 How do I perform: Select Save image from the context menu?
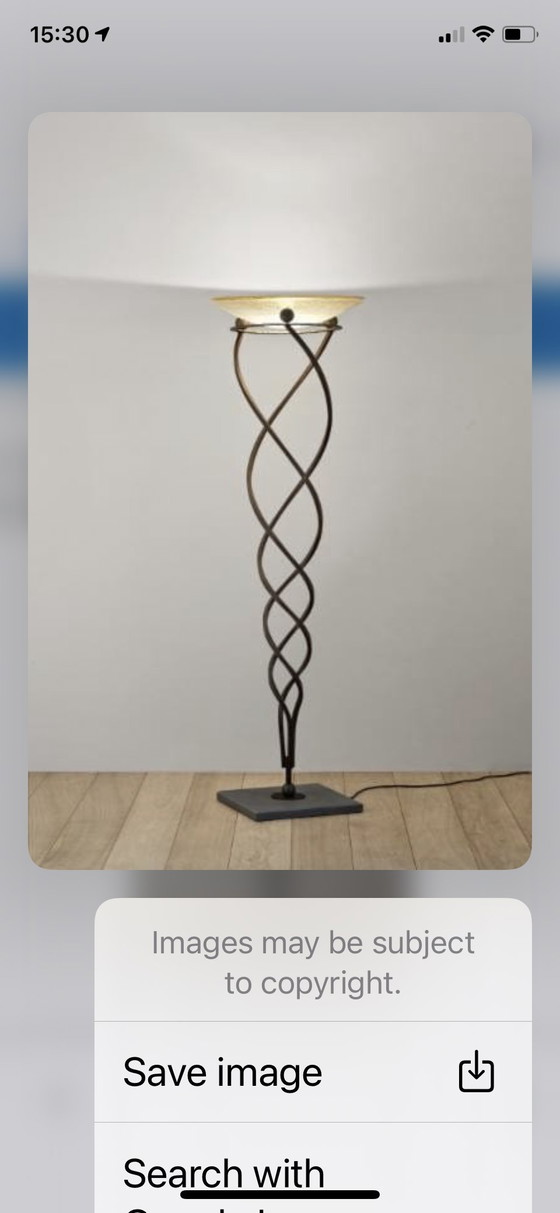(x=313, y=1072)
